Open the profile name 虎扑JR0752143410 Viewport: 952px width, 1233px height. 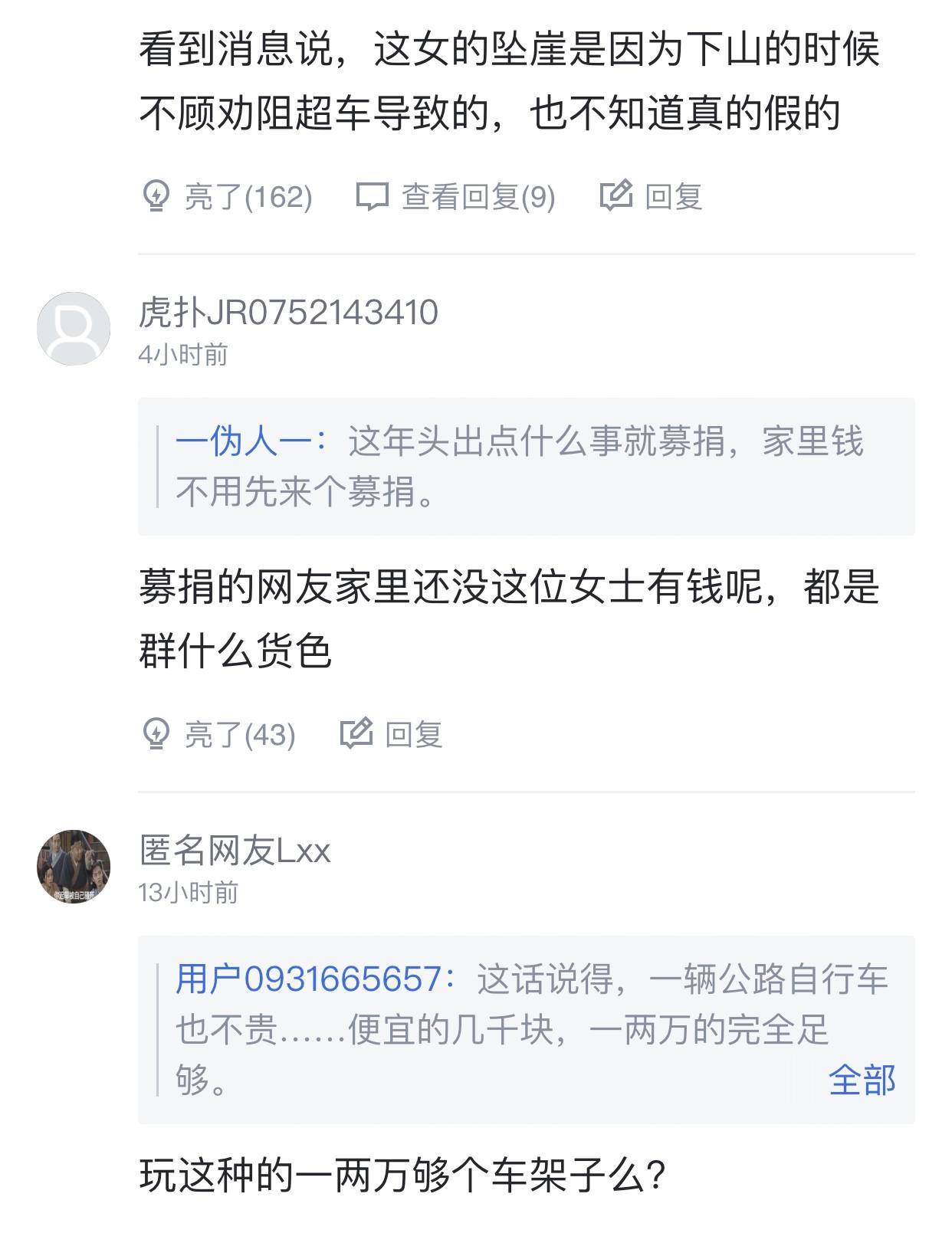coord(288,313)
